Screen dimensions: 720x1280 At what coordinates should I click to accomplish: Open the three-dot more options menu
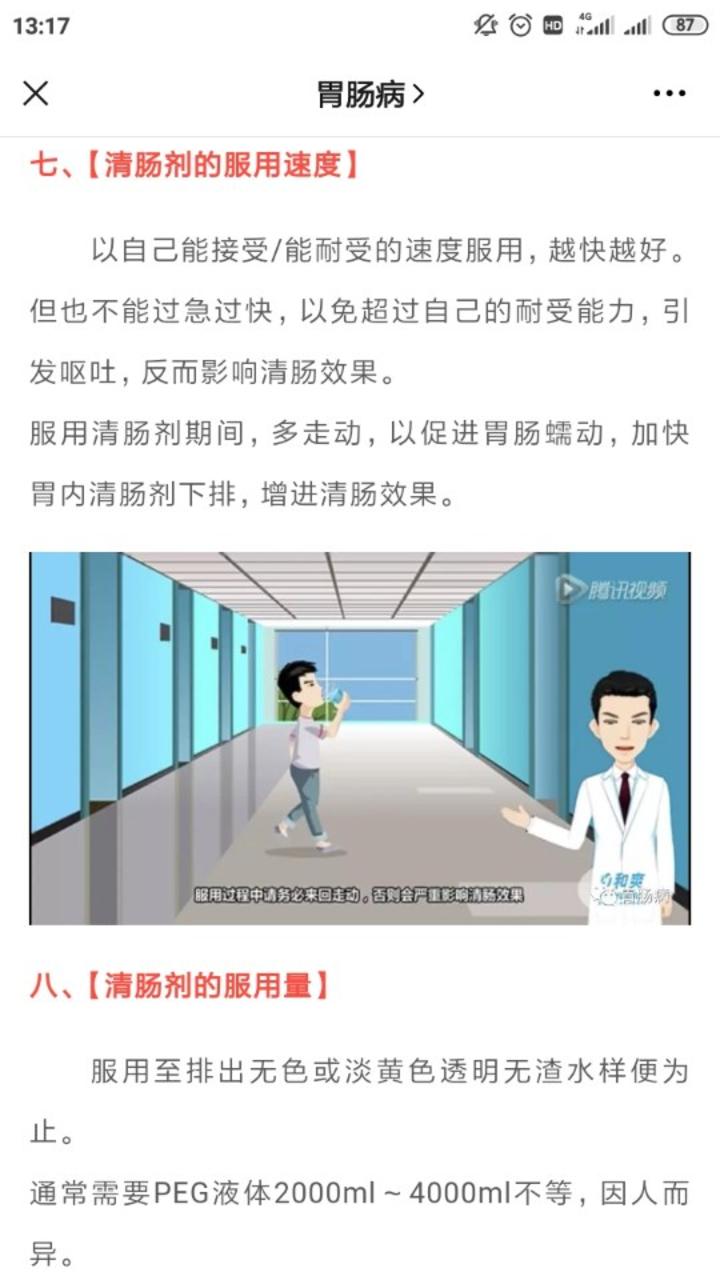pyautogui.click(x=669, y=94)
